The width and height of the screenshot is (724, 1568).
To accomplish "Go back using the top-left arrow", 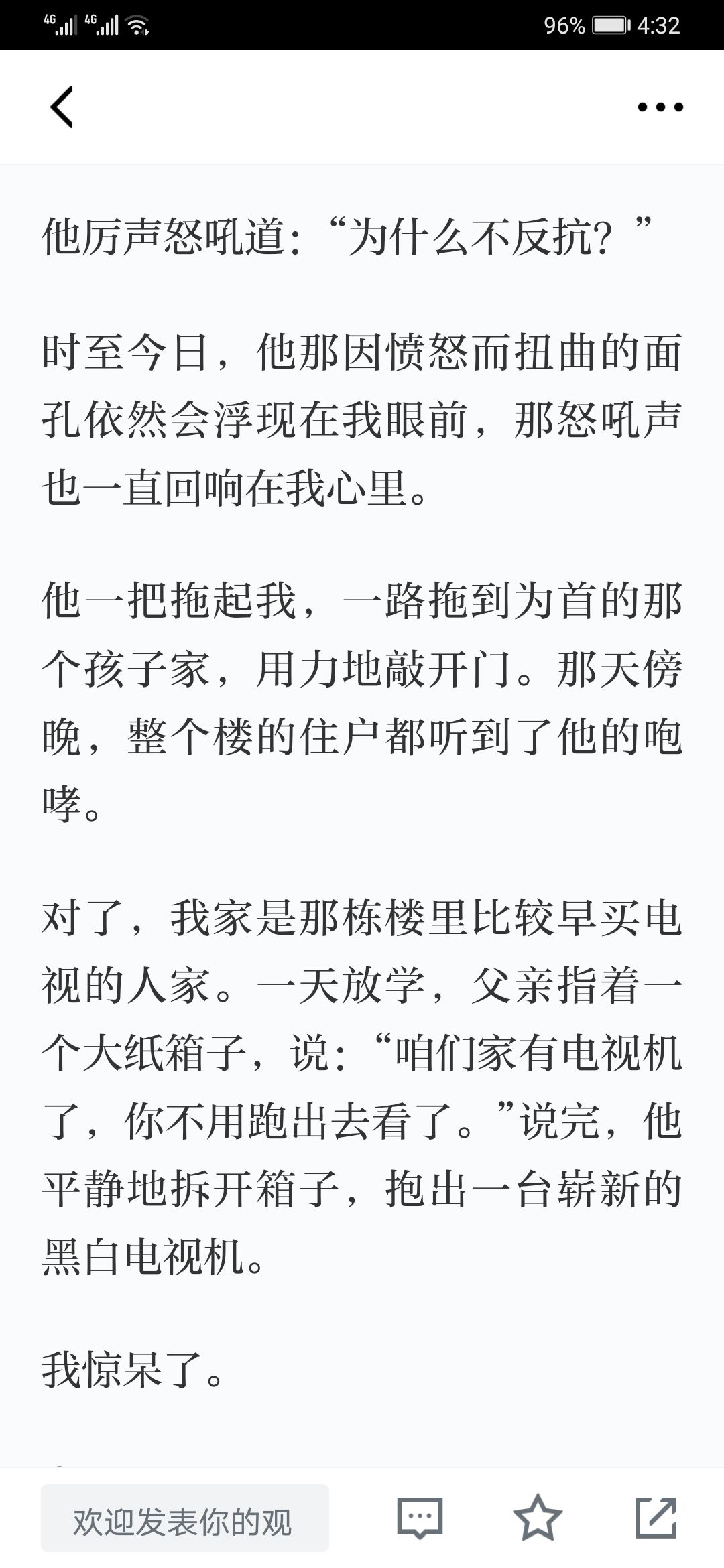I will (x=62, y=107).
